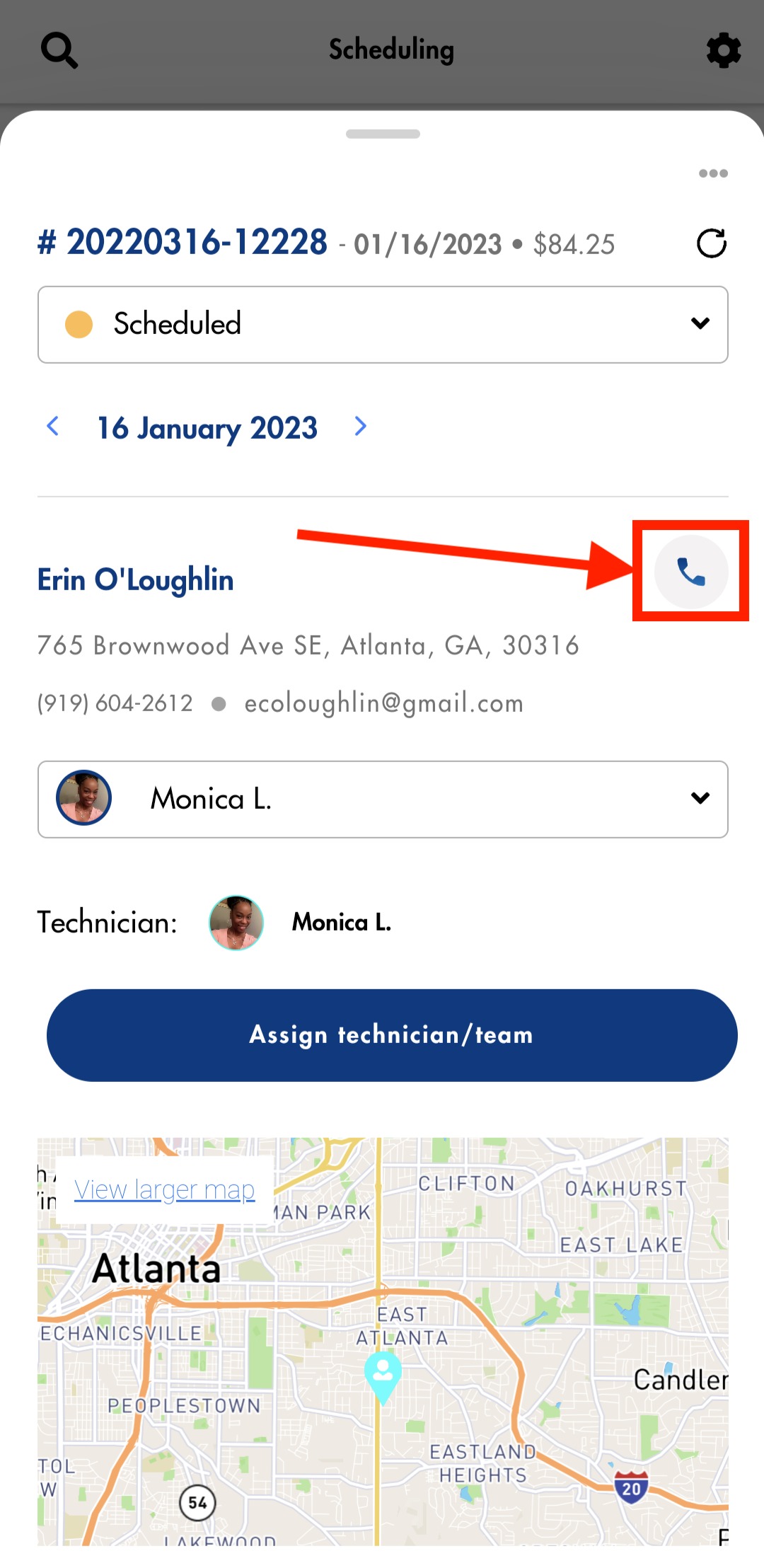The height and width of the screenshot is (1568, 764).
Task: Tap Assign technician/team button
Action: point(392,1035)
